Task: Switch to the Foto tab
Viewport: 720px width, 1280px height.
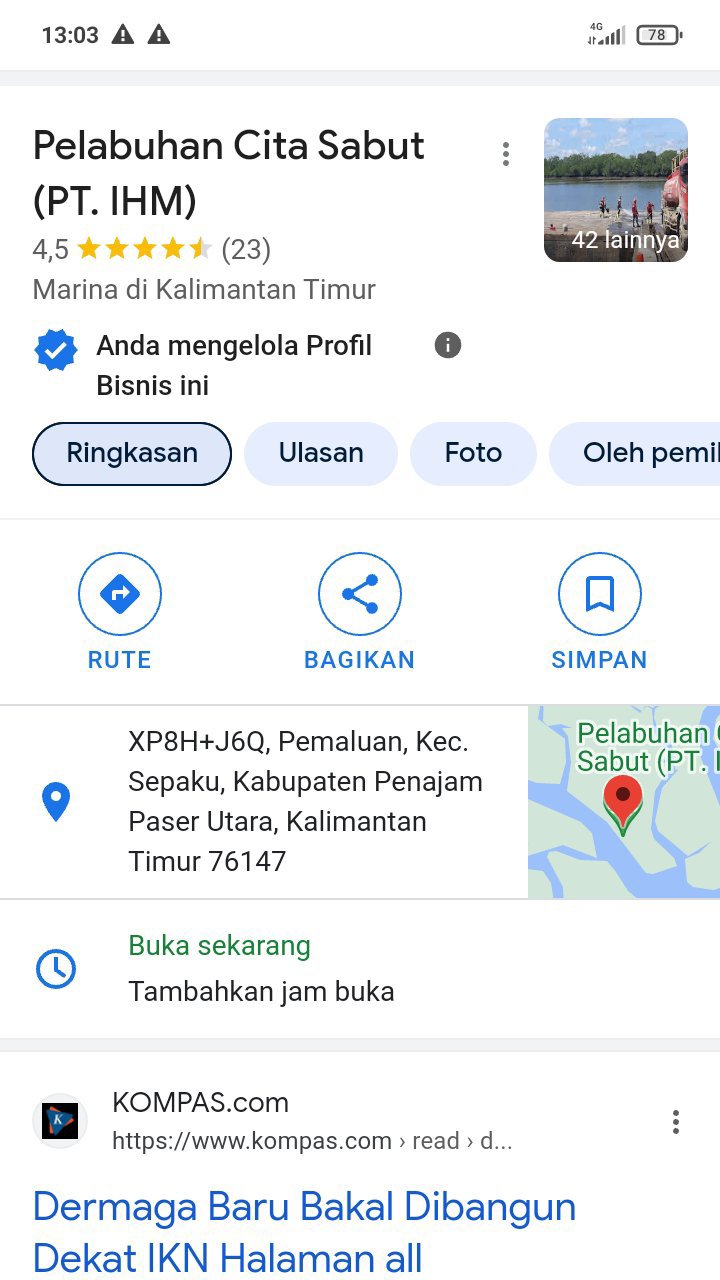Action: pos(473,453)
